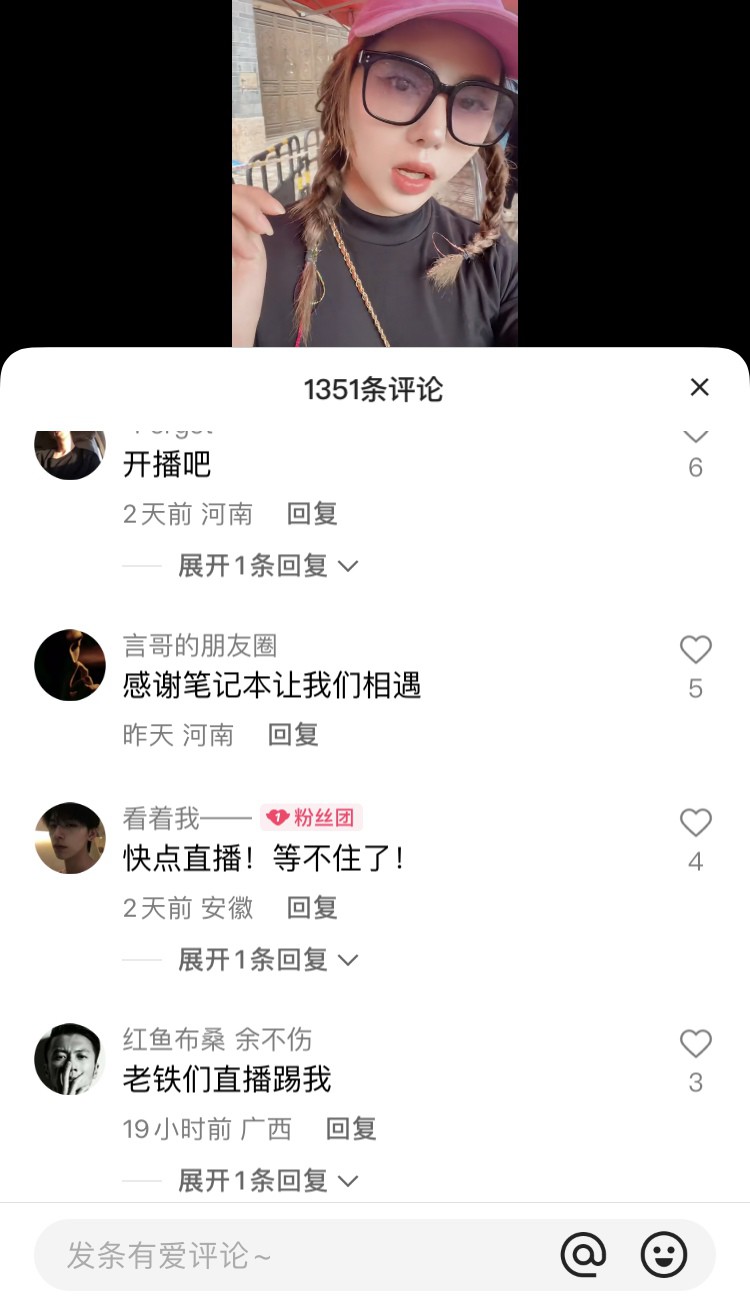Viewport: 750px width, 1300px height.
Task: Open 言哥的朋友圈's profile avatar
Action: 70,665
